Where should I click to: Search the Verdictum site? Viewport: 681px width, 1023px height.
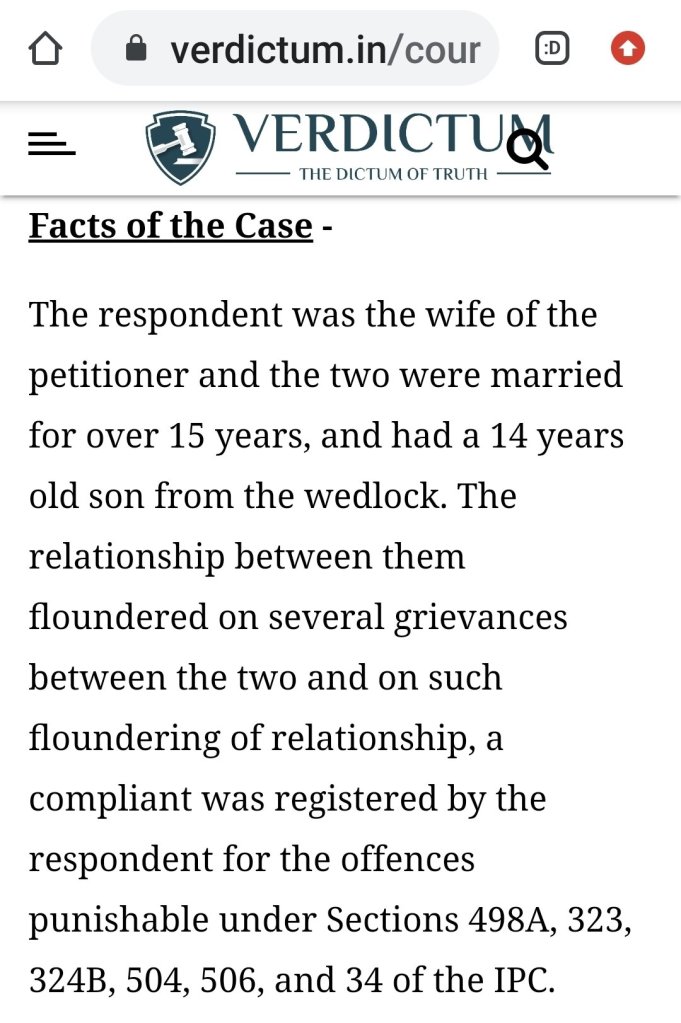pos(527,149)
